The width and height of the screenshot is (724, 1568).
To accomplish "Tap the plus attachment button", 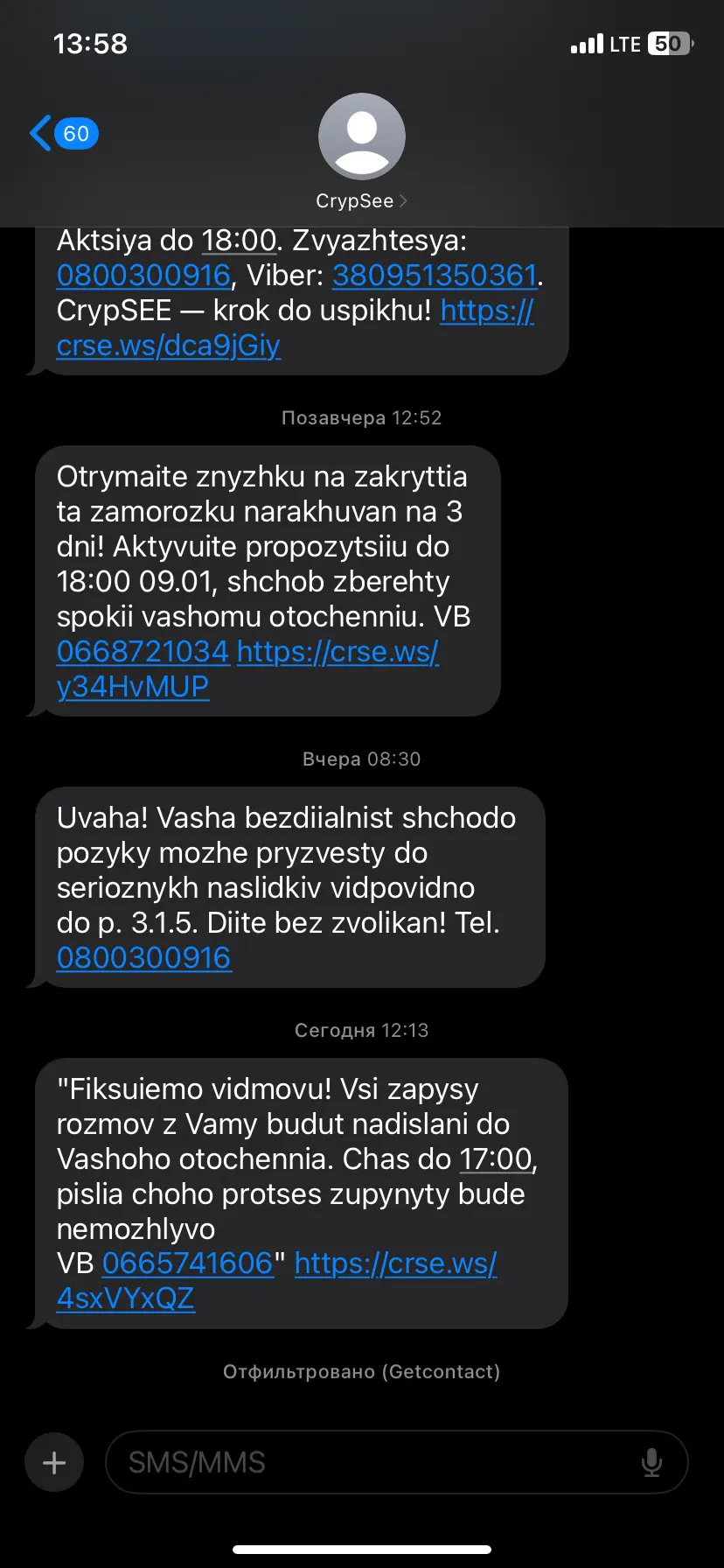I will coord(54,1462).
